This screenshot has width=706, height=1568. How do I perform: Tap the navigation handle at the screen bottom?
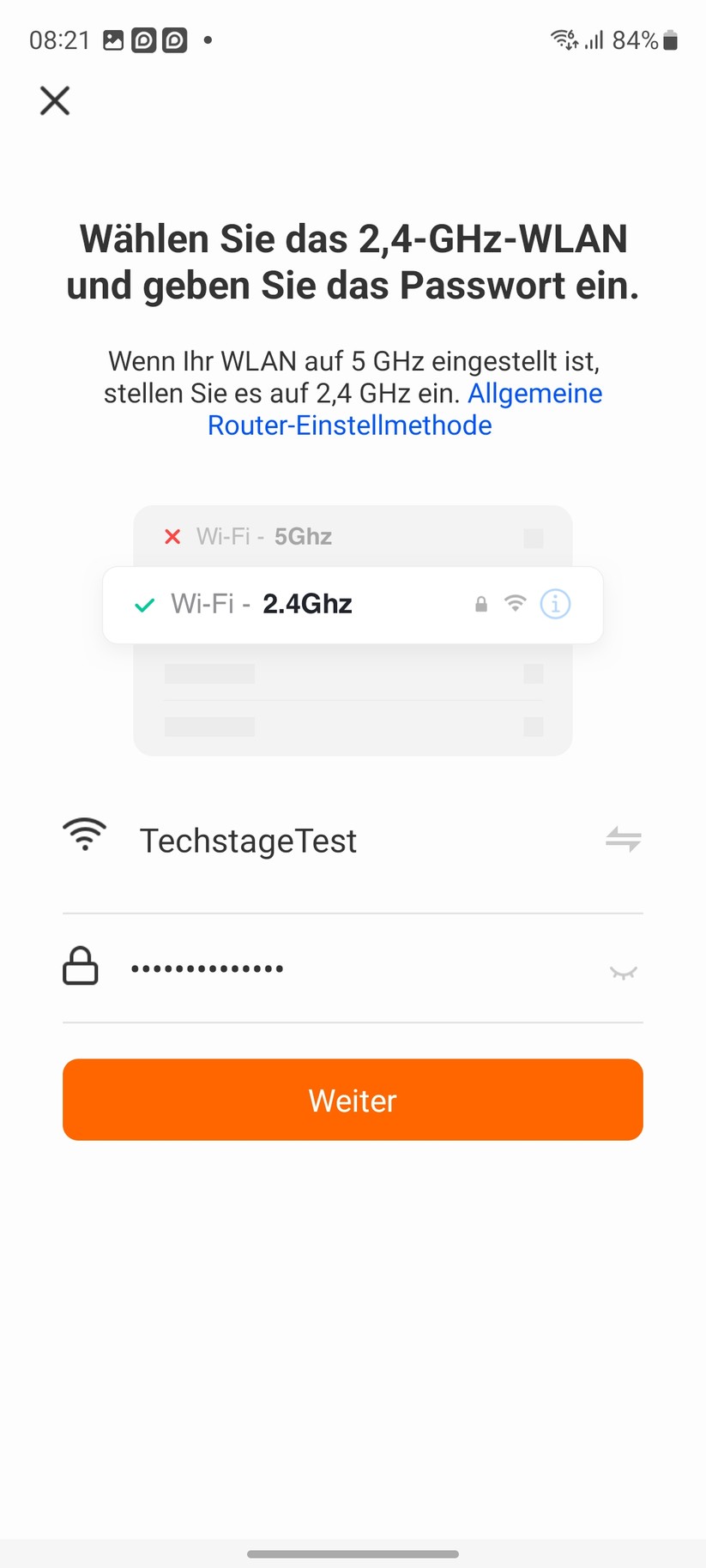coord(353,1553)
